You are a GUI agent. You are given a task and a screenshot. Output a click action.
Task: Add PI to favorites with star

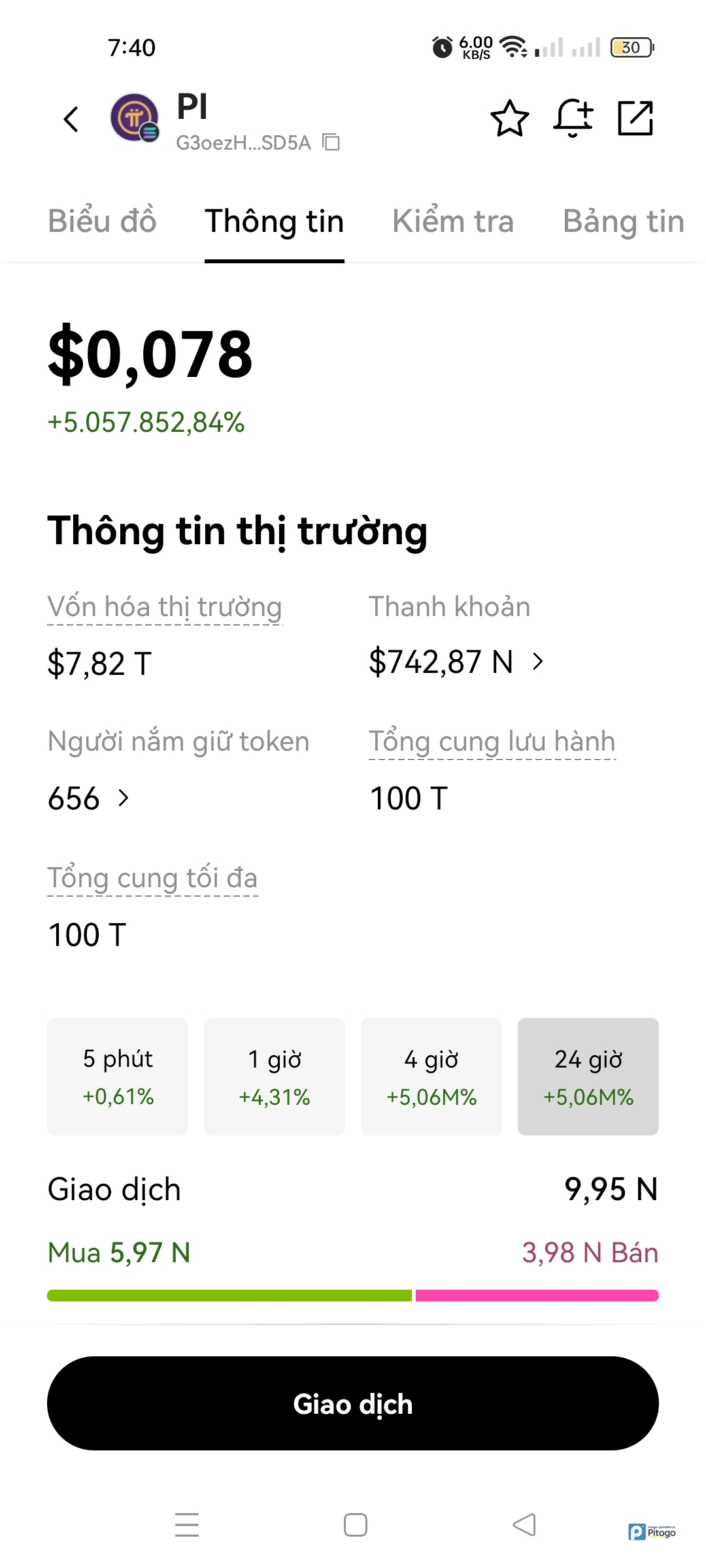coord(509,118)
